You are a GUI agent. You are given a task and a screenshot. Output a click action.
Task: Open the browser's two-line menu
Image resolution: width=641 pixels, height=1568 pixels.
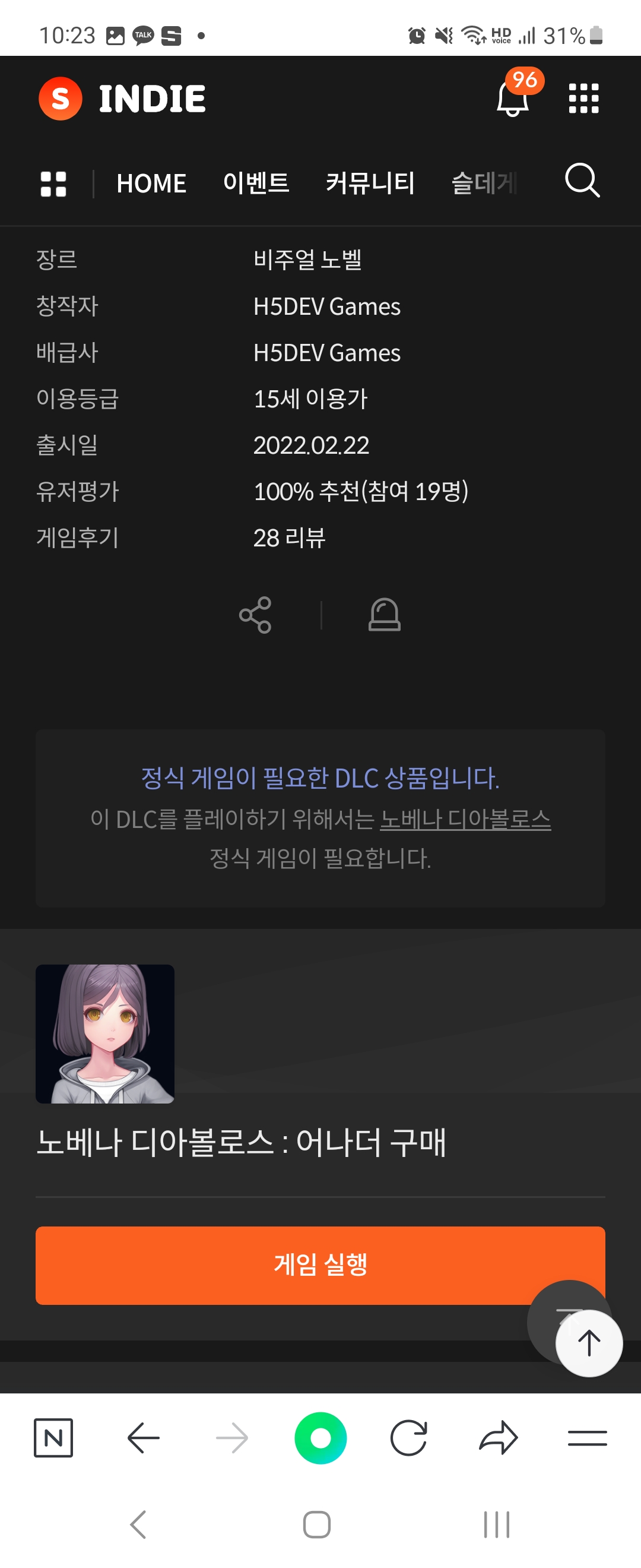click(587, 1438)
